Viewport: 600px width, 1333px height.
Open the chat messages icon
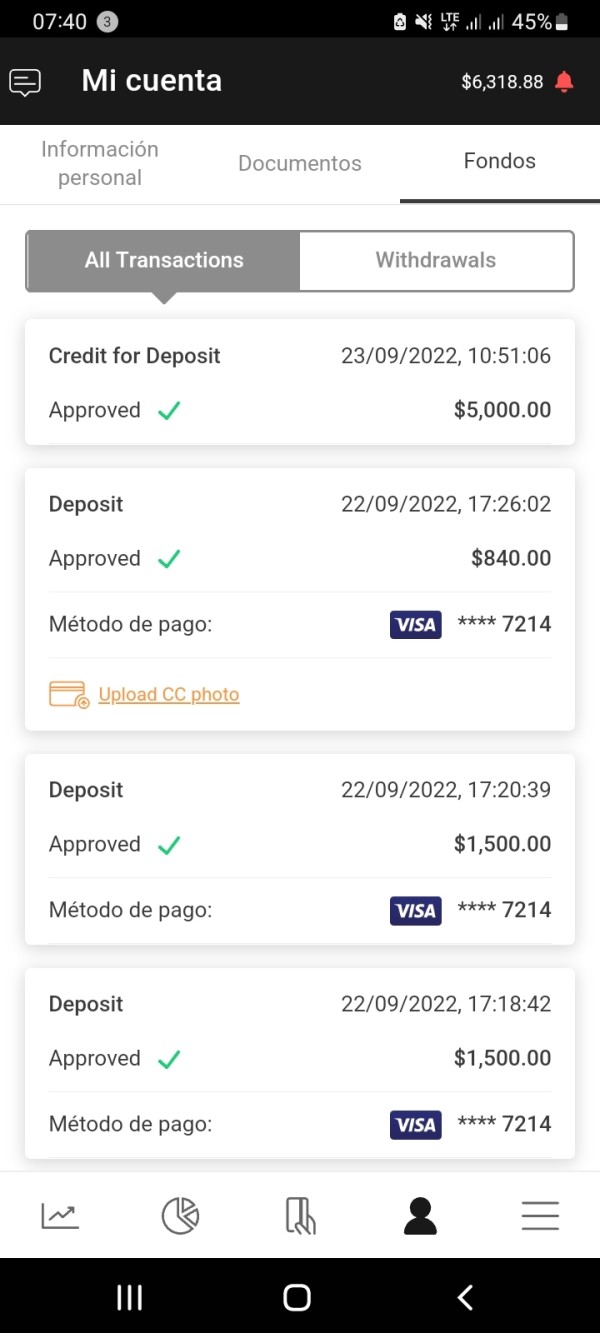click(x=25, y=82)
